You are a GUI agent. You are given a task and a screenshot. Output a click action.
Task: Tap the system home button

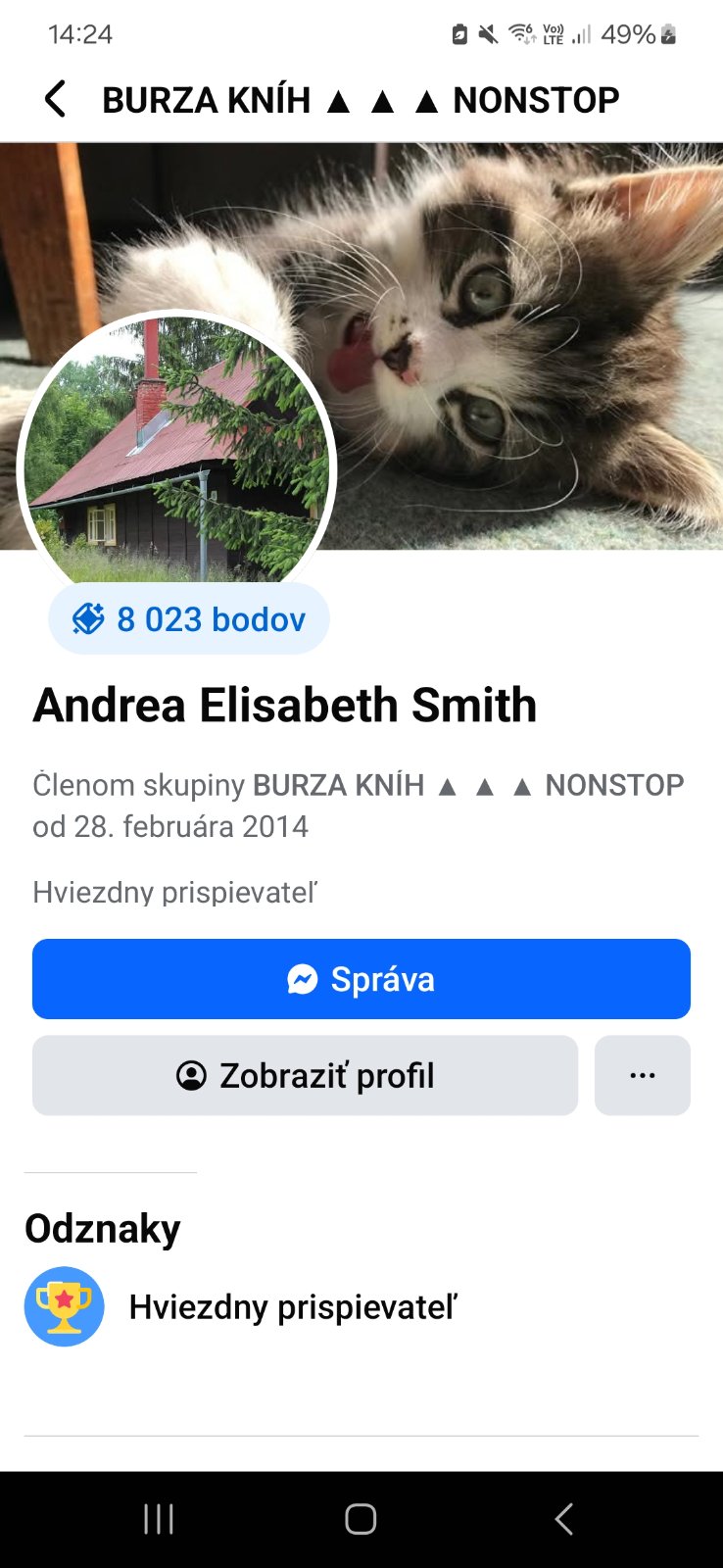(x=361, y=1519)
